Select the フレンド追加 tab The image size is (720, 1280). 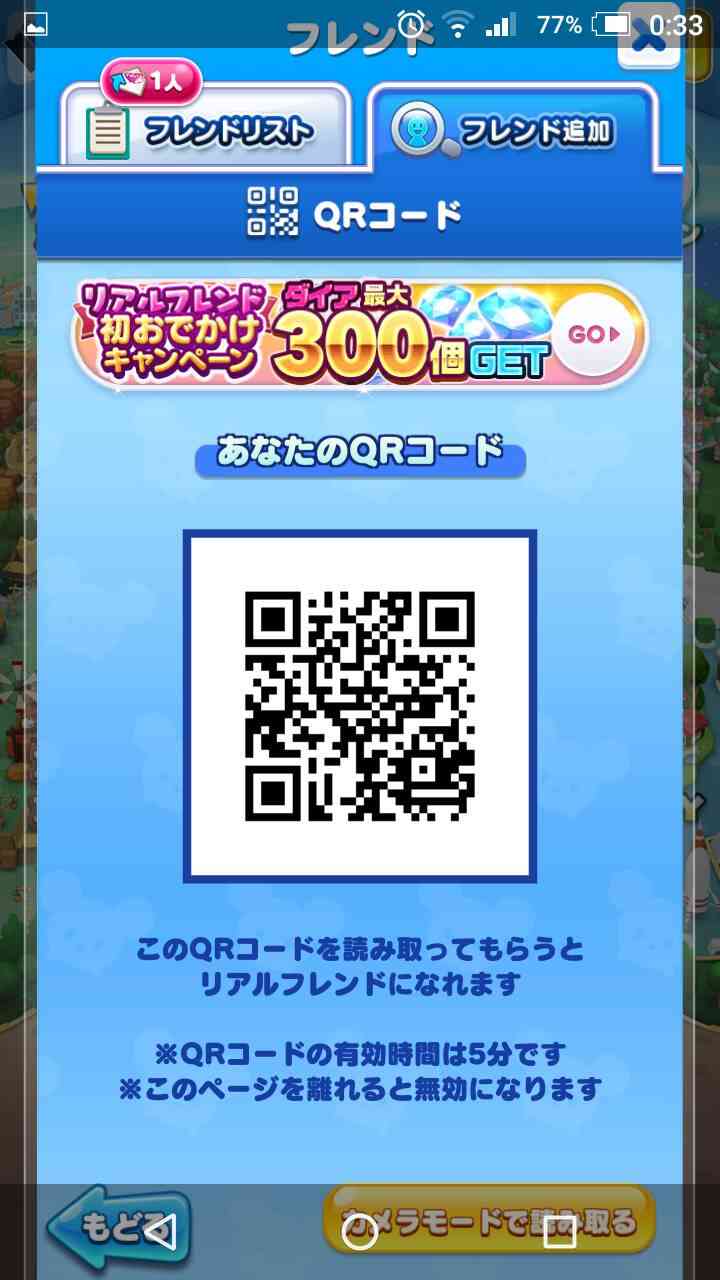pyautogui.click(x=513, y=128)
